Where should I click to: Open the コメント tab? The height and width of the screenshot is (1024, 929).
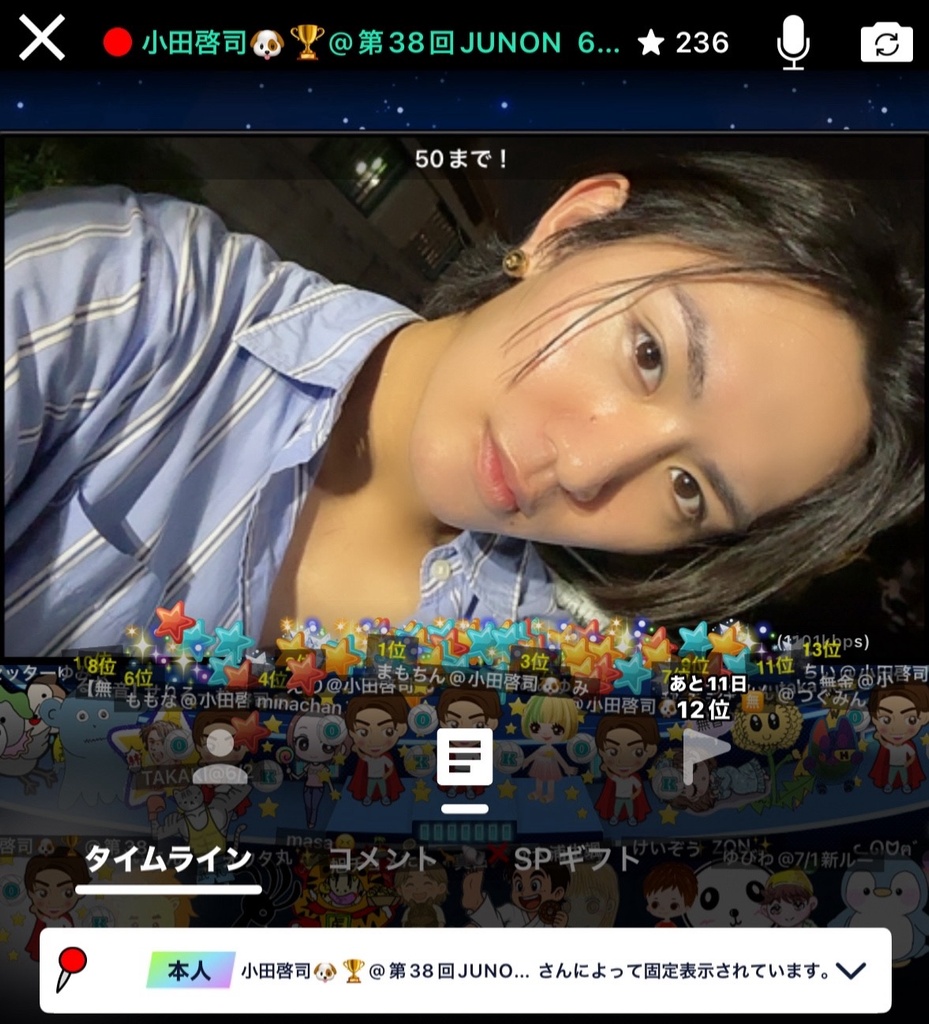(384, 859)
